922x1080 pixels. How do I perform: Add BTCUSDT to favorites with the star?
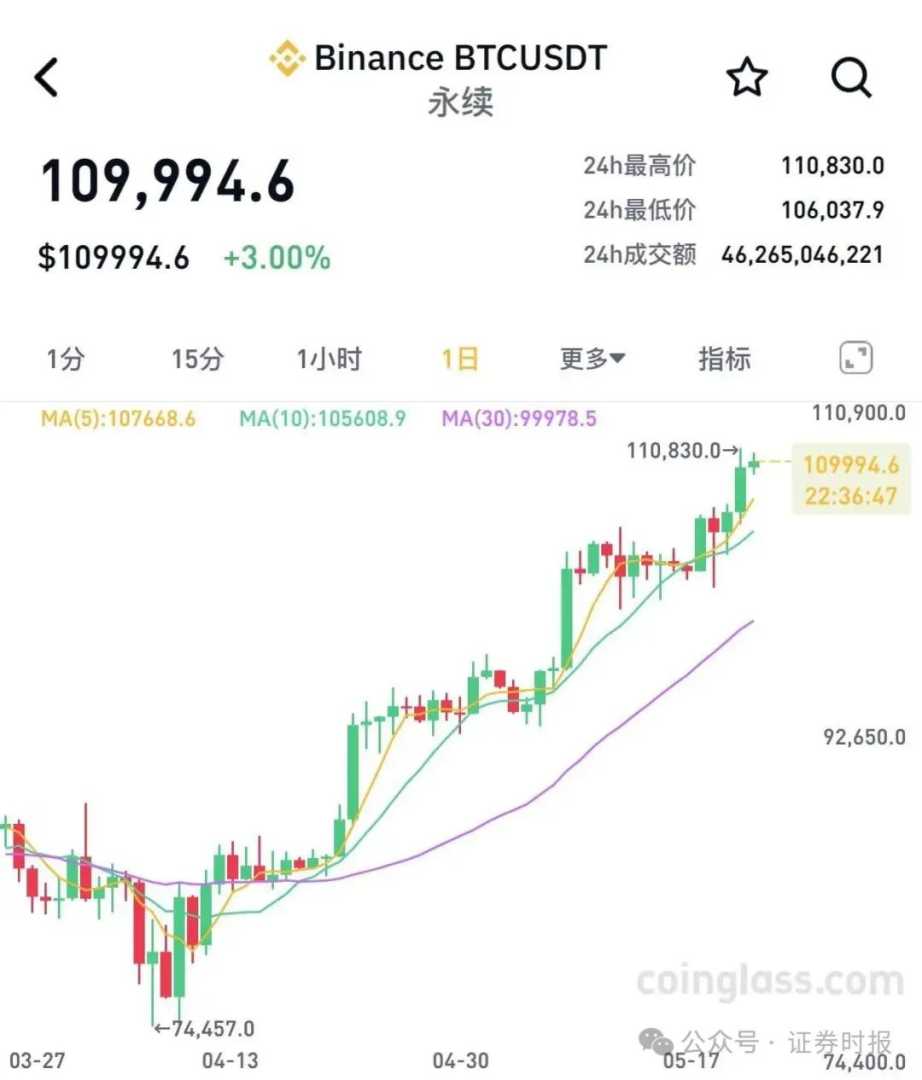(746, 77)
